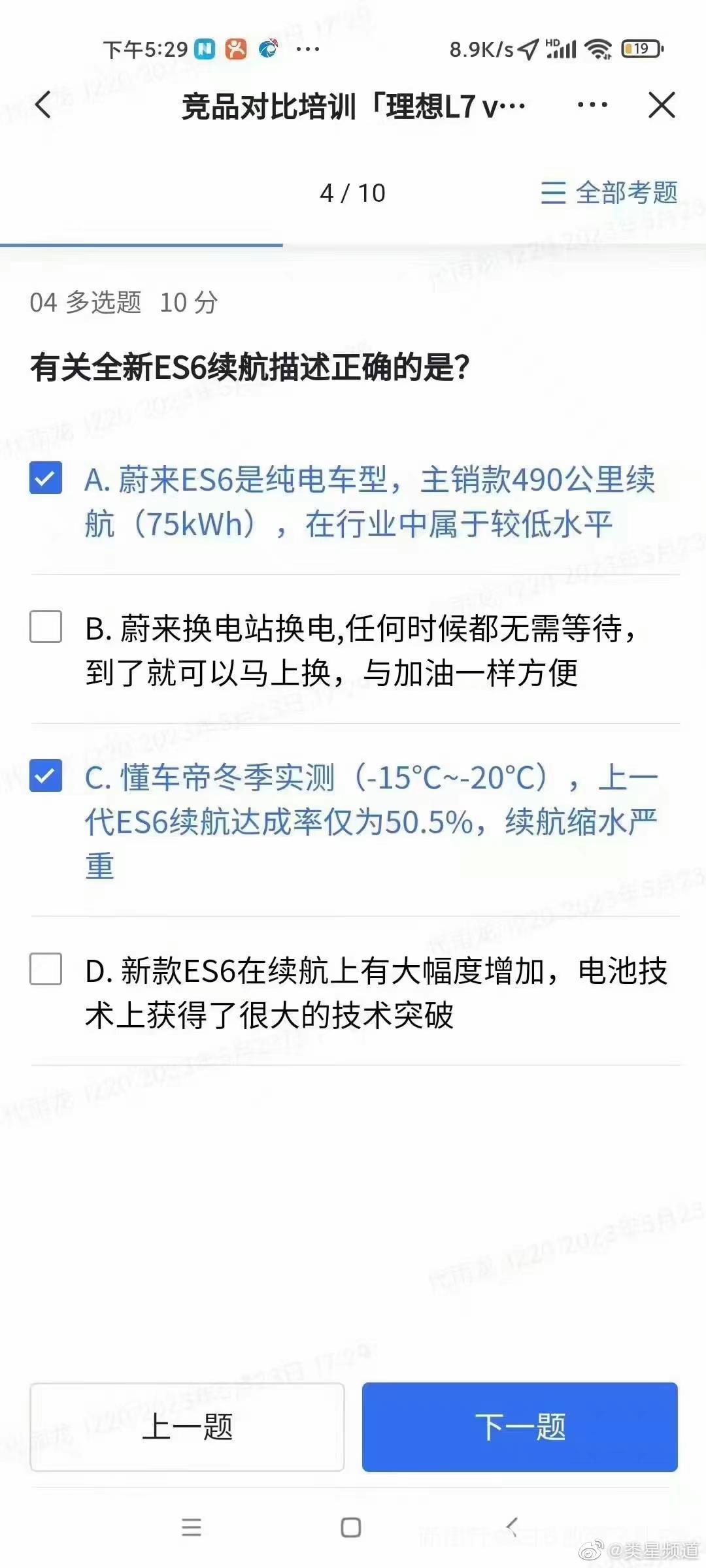This screenshot has width=706, height=1568.
Task: Uncheck option C about 懂车帝冬季实测
Action: tap(44, 776)
